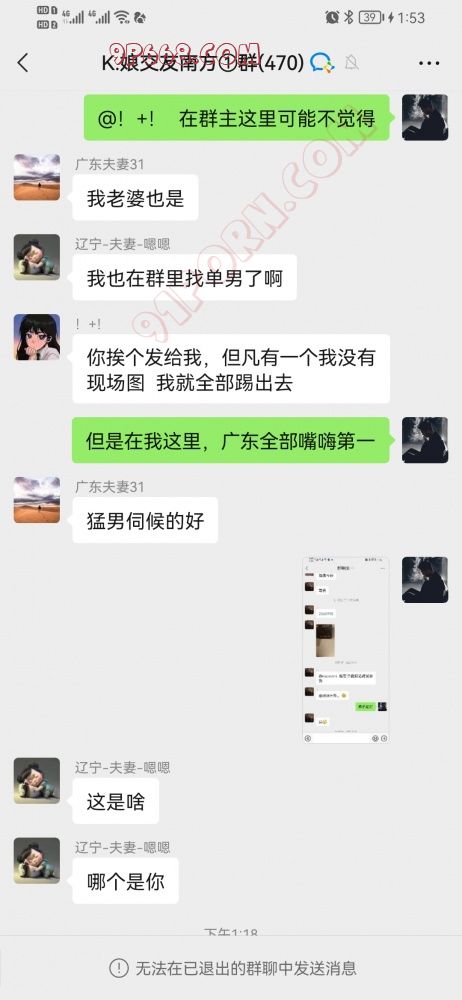
Task: View profile of 广东夫妻31 above 我老婆也是
Action: tap(37, 177)
